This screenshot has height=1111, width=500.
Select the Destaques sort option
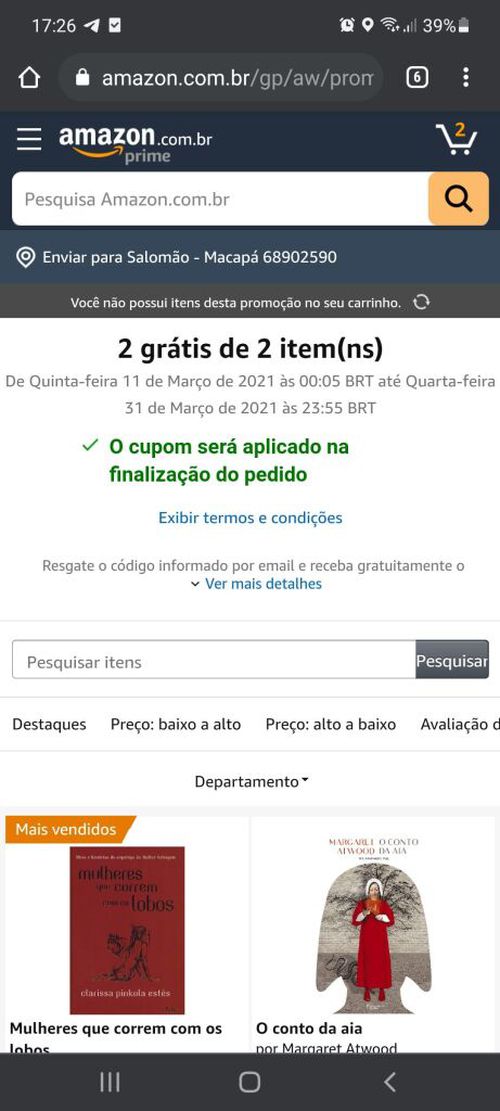click(50, 724)
